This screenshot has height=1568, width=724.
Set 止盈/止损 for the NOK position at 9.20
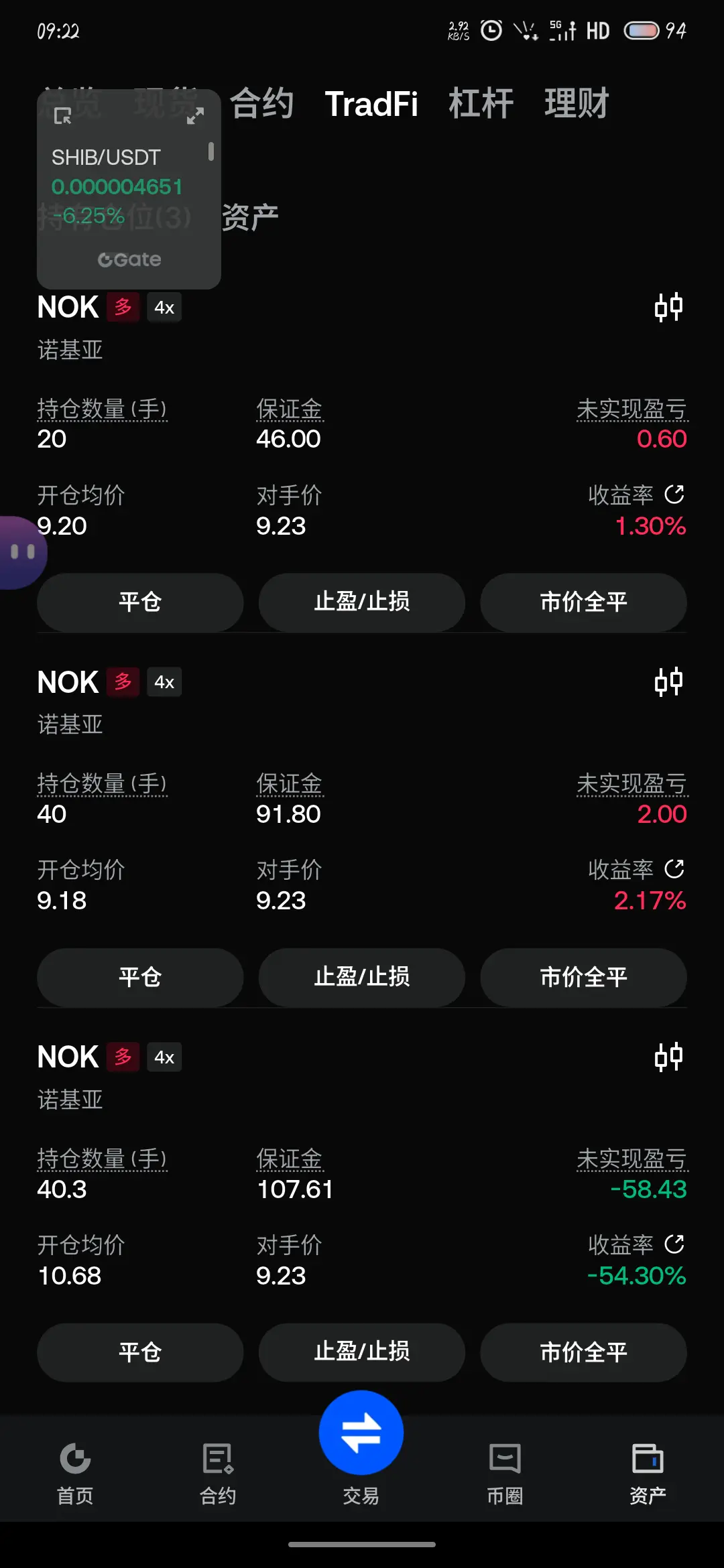tap(362, 602)
